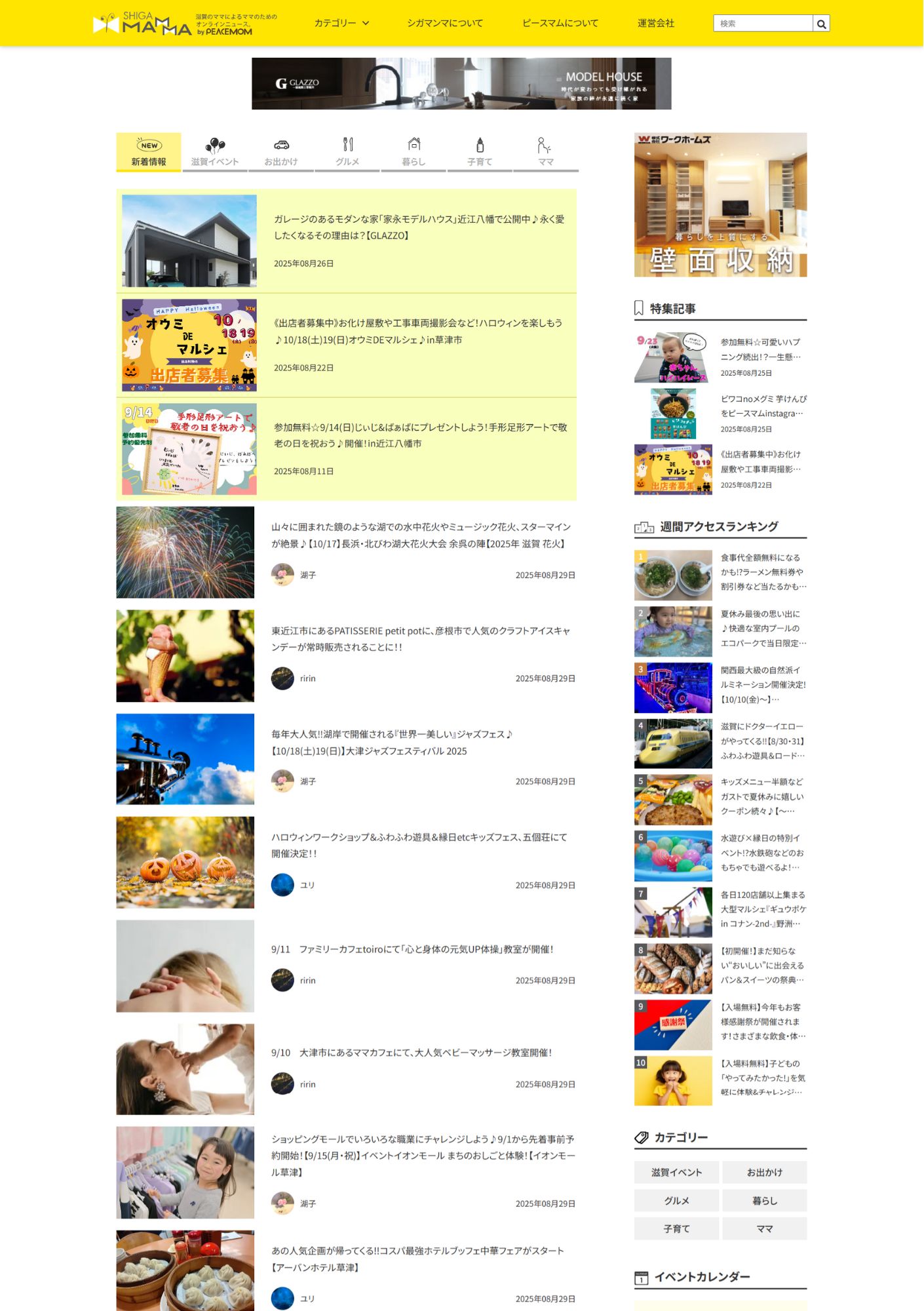The image size is (924, 1311).
Task: Open the シガマンマについて page
Action: click(x=444, y=23)
